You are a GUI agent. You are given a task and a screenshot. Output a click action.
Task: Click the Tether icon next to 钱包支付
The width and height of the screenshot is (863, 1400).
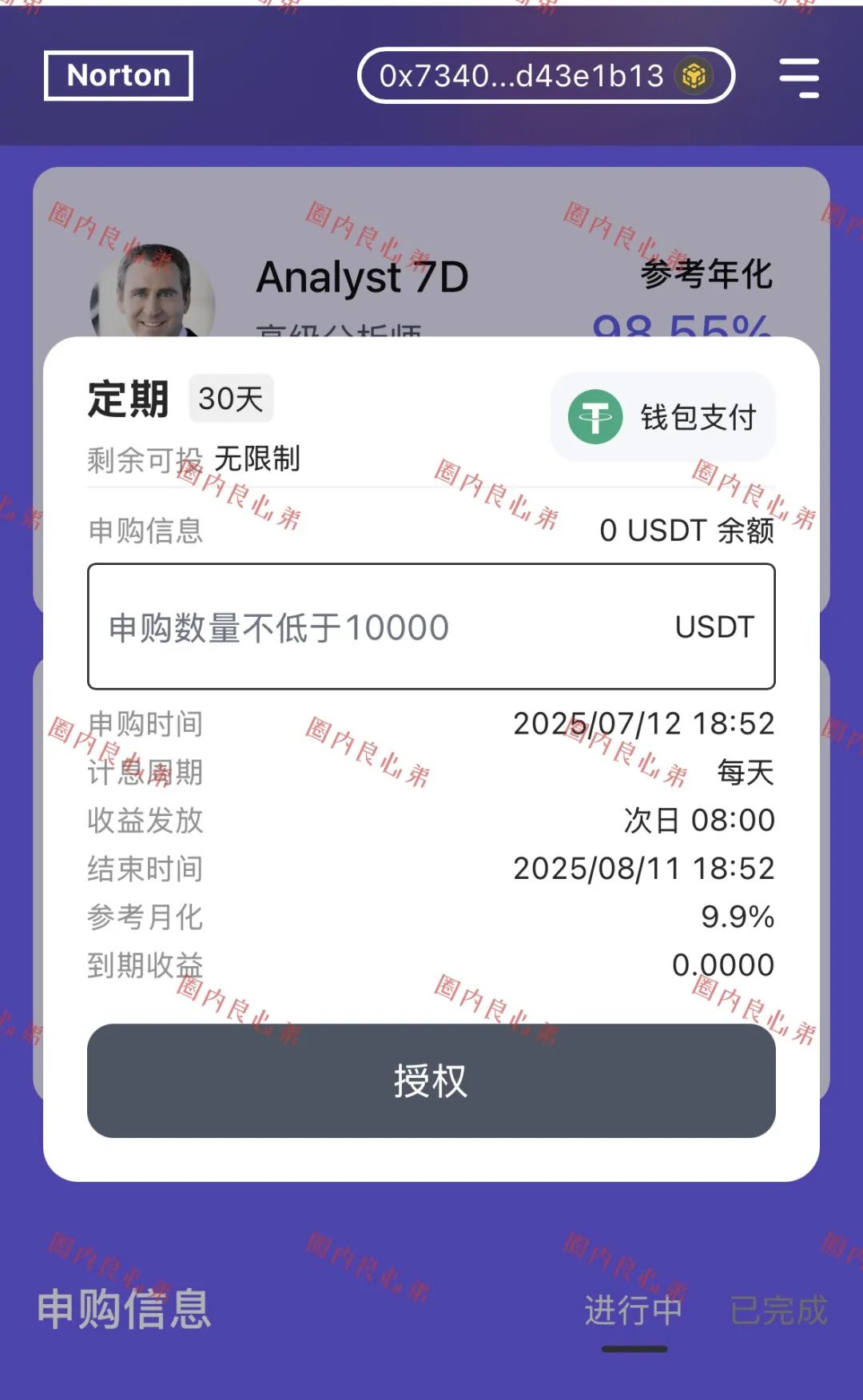(595, 416)
